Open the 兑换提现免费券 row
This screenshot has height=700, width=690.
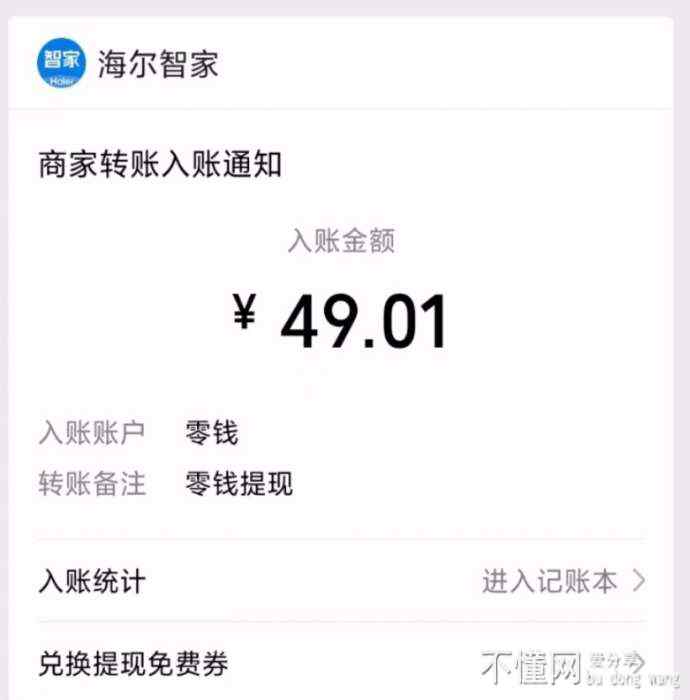pos(135,663)
